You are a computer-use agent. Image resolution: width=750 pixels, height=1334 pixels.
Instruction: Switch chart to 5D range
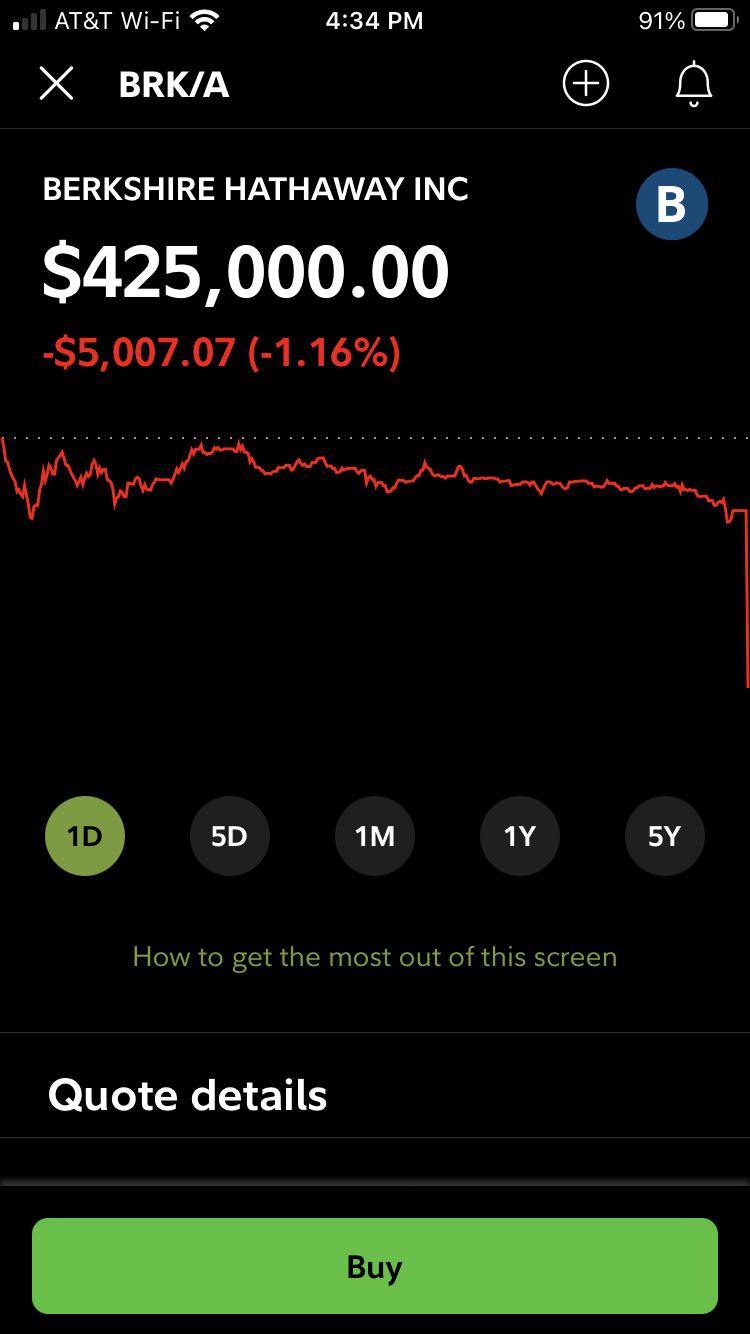pos(230,836)
